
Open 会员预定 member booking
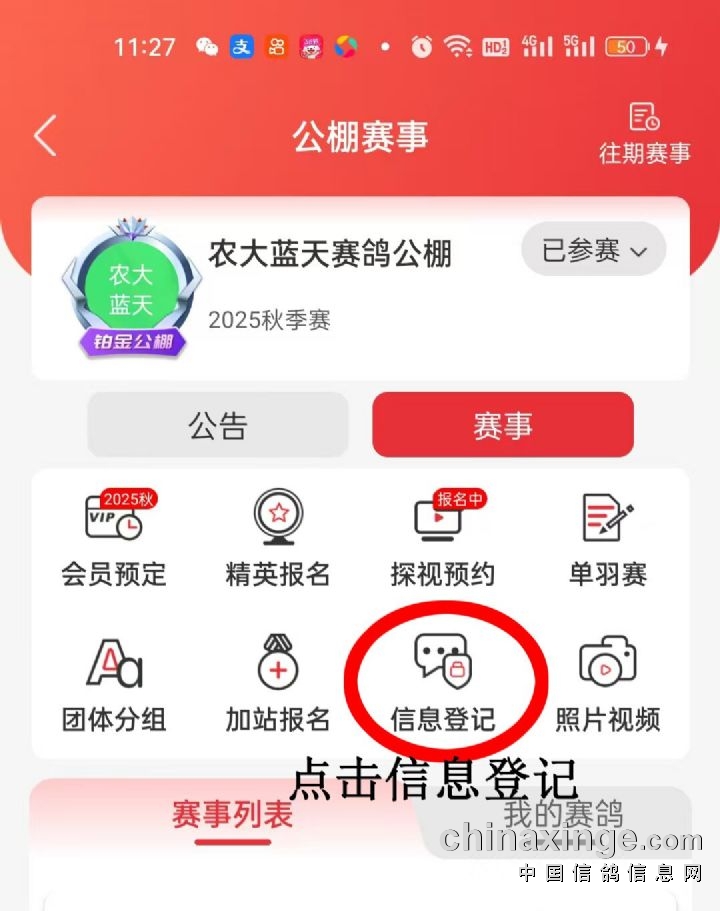coord(114,538)
